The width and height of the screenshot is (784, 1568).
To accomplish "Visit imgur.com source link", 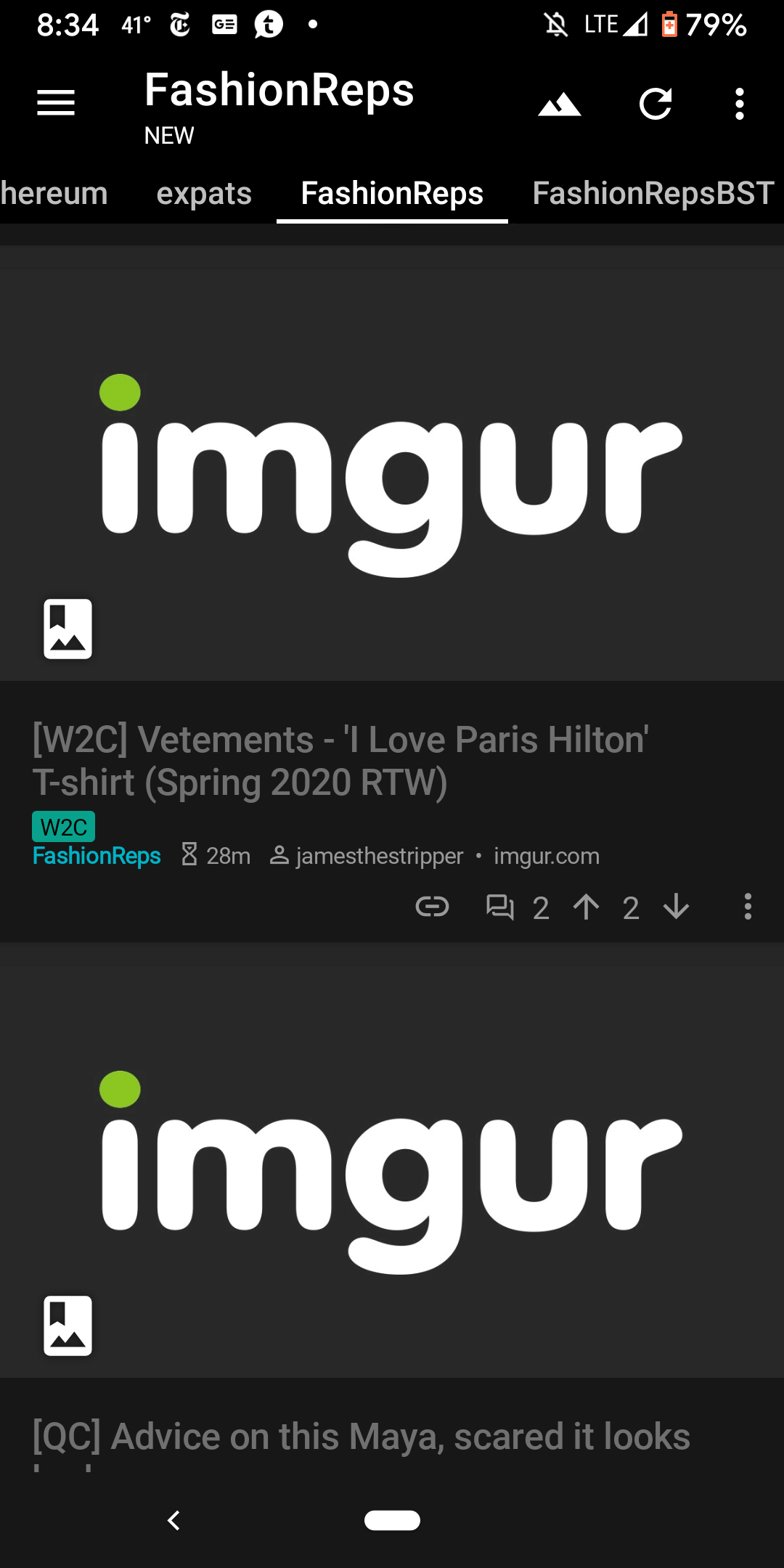I will coord(547,856).
